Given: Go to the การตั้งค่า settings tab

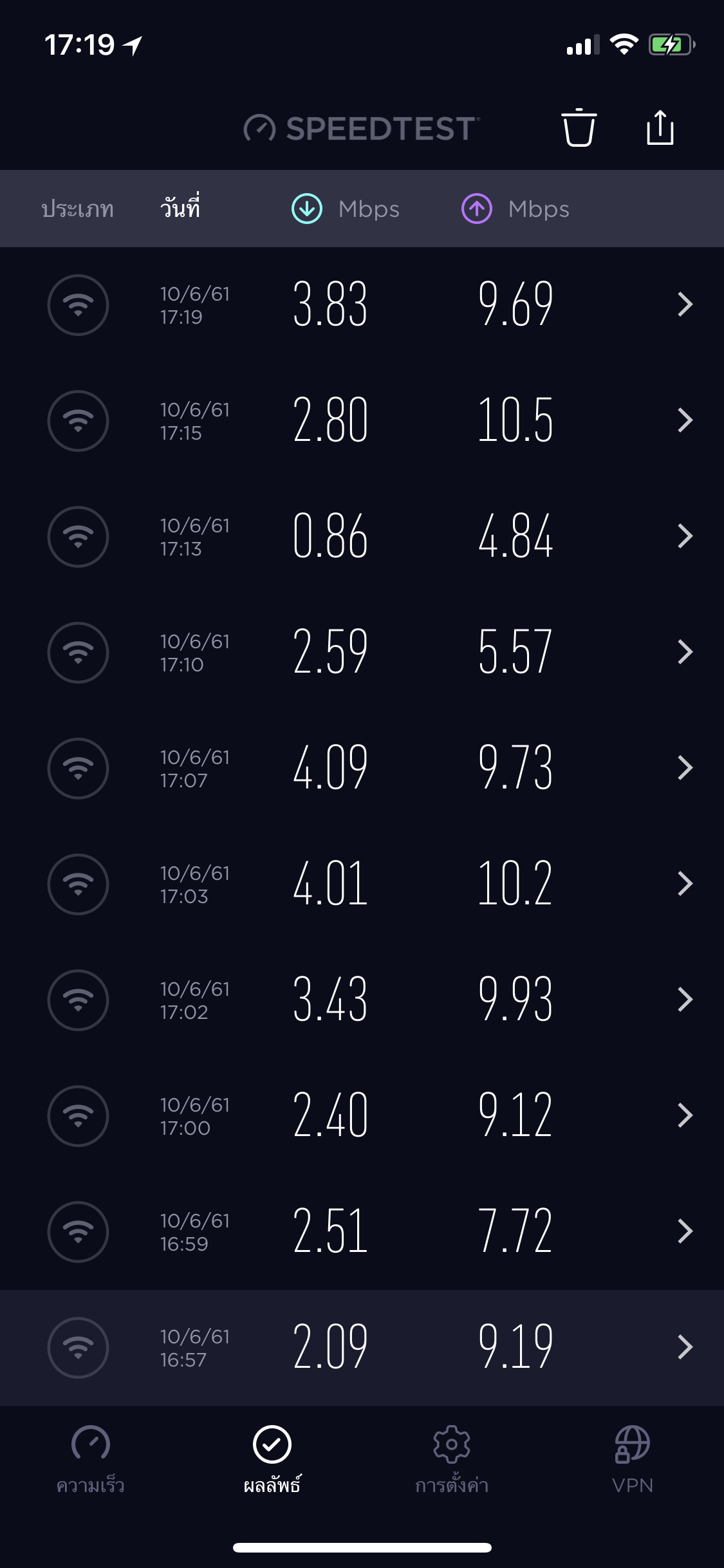Looking at the screenshot, I should click(452, 1459).
